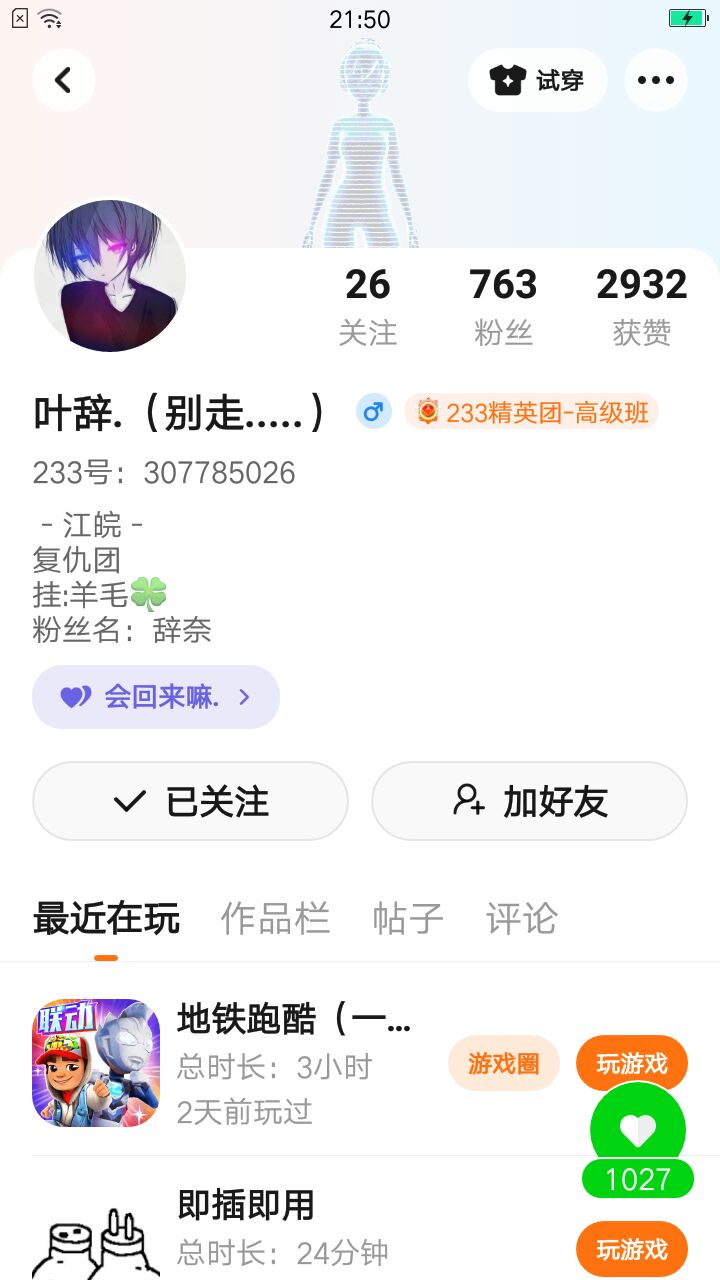Open 游戏圈 for 地铁跑酷

pos(503,1063)
